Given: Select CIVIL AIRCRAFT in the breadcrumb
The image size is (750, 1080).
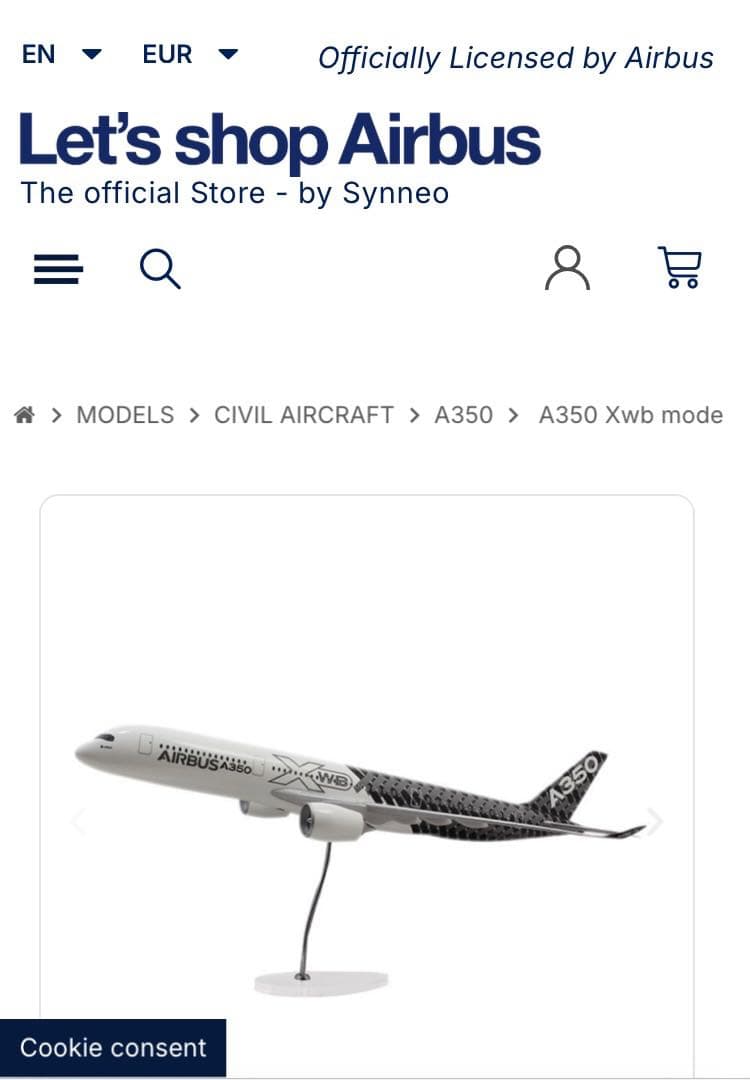Looking at the screenshot, I should coord(303,415).
